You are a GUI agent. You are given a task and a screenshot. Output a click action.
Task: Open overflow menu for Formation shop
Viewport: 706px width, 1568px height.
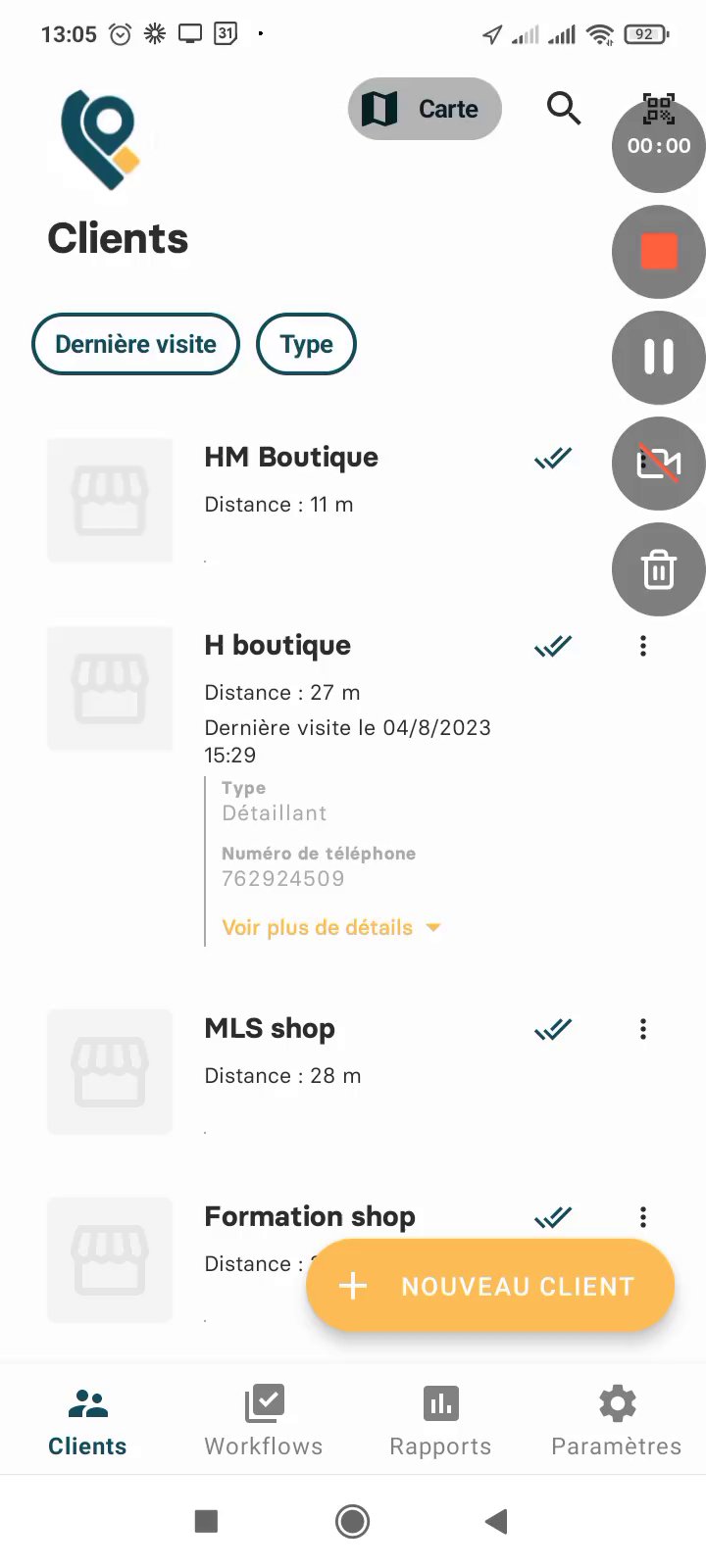click(643, 1217)
